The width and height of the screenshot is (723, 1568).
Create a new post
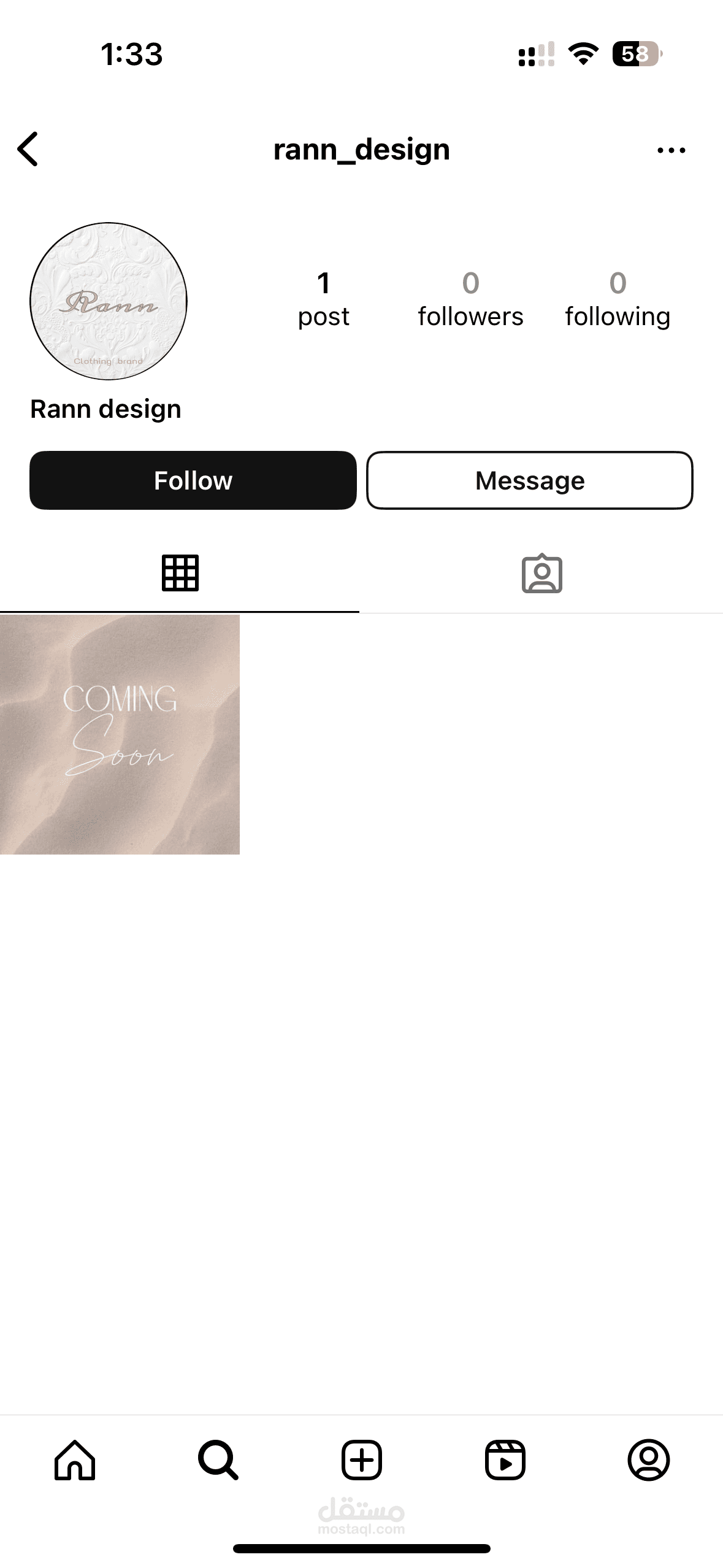click(362, 1460)
